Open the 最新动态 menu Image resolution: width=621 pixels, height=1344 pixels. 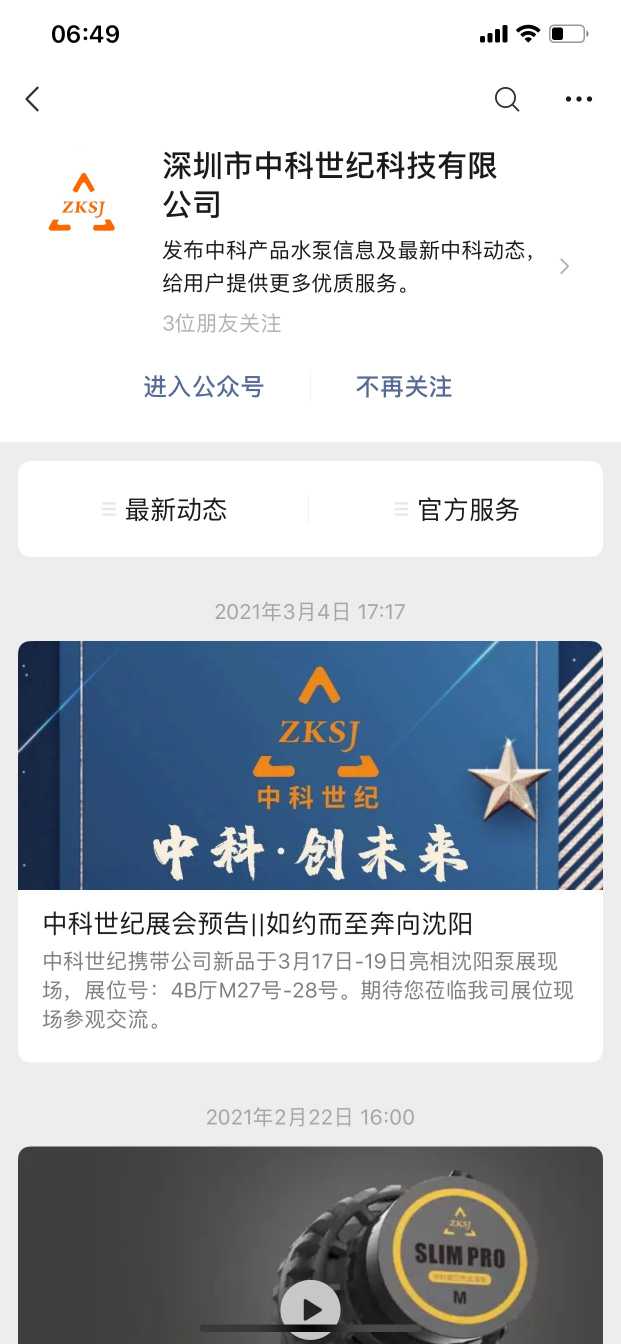point(165,510)
